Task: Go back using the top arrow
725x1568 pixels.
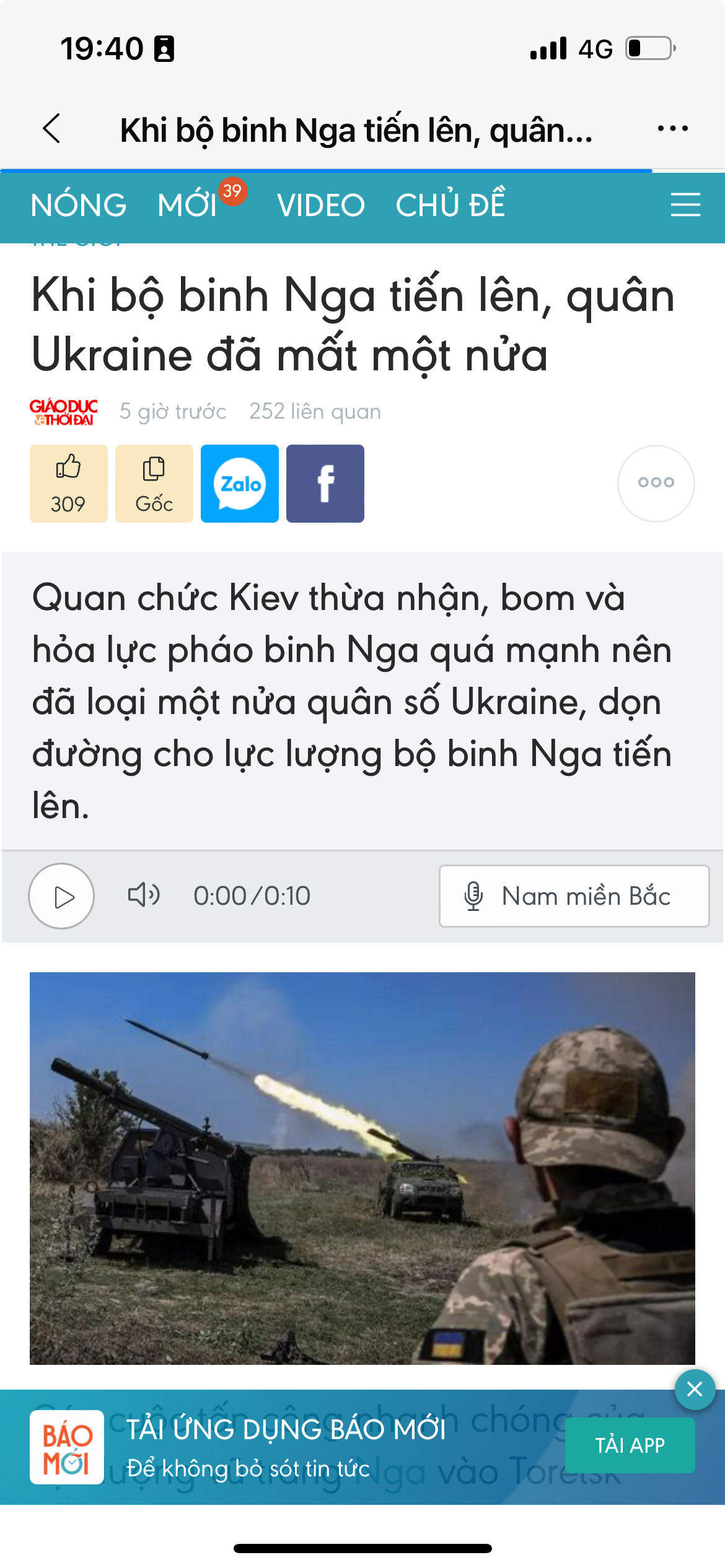Action: pos(52,129)
